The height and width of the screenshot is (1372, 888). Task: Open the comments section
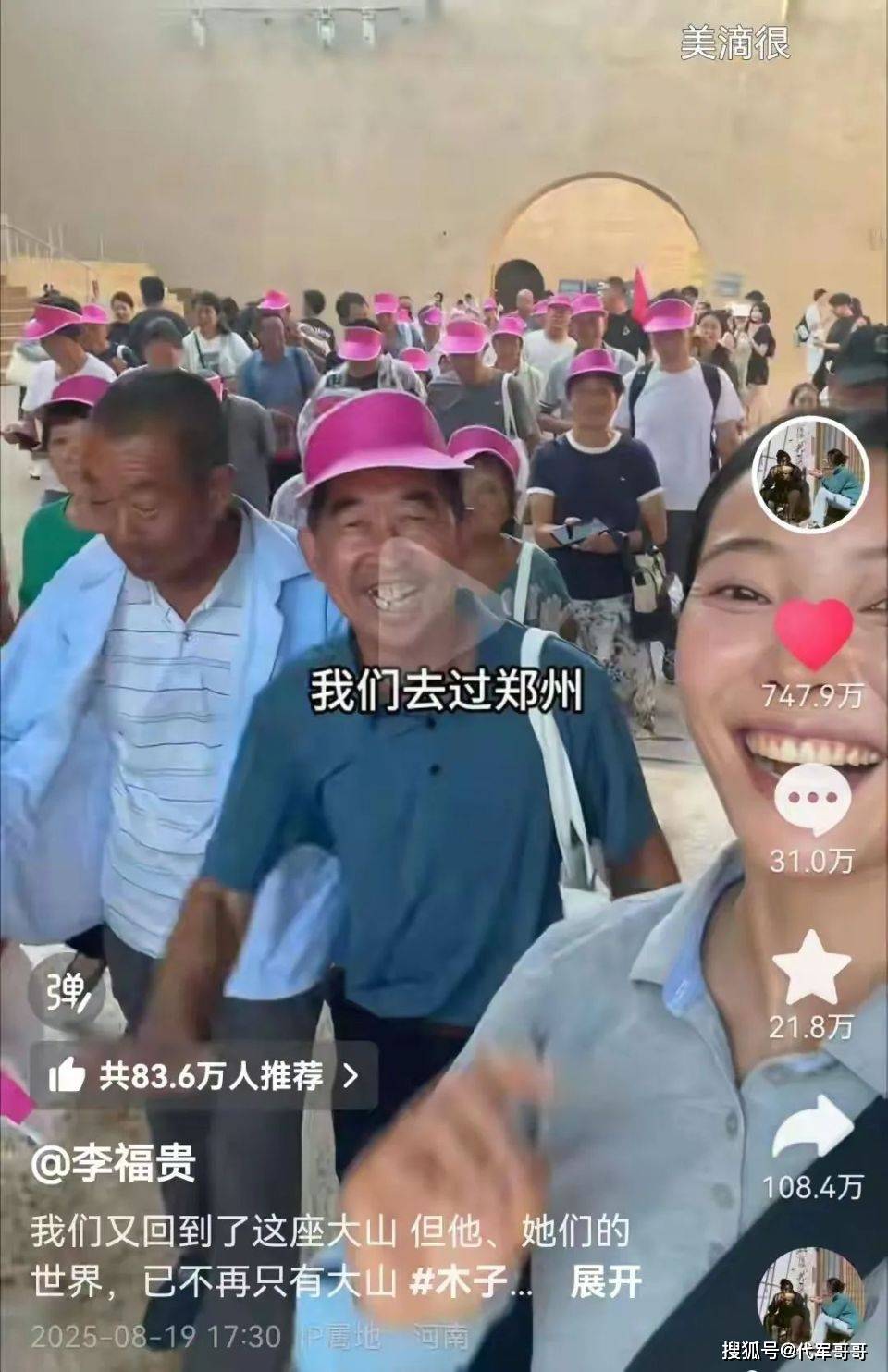click(811, 800)
